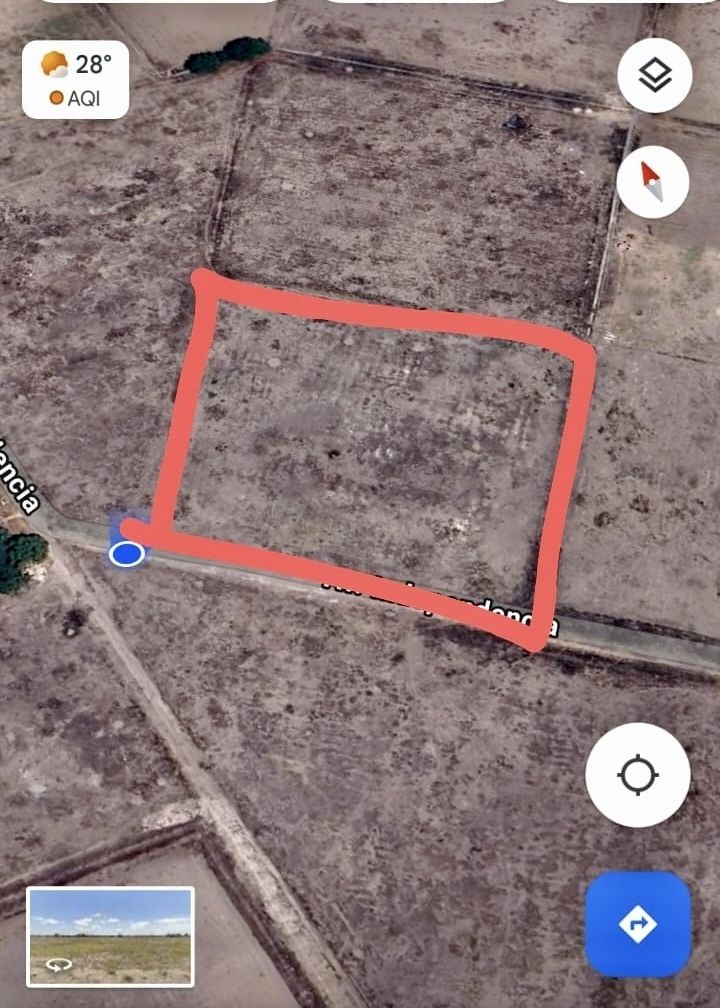Tap the compass to reset north
720x1008 pixels.
click(652, 181)
